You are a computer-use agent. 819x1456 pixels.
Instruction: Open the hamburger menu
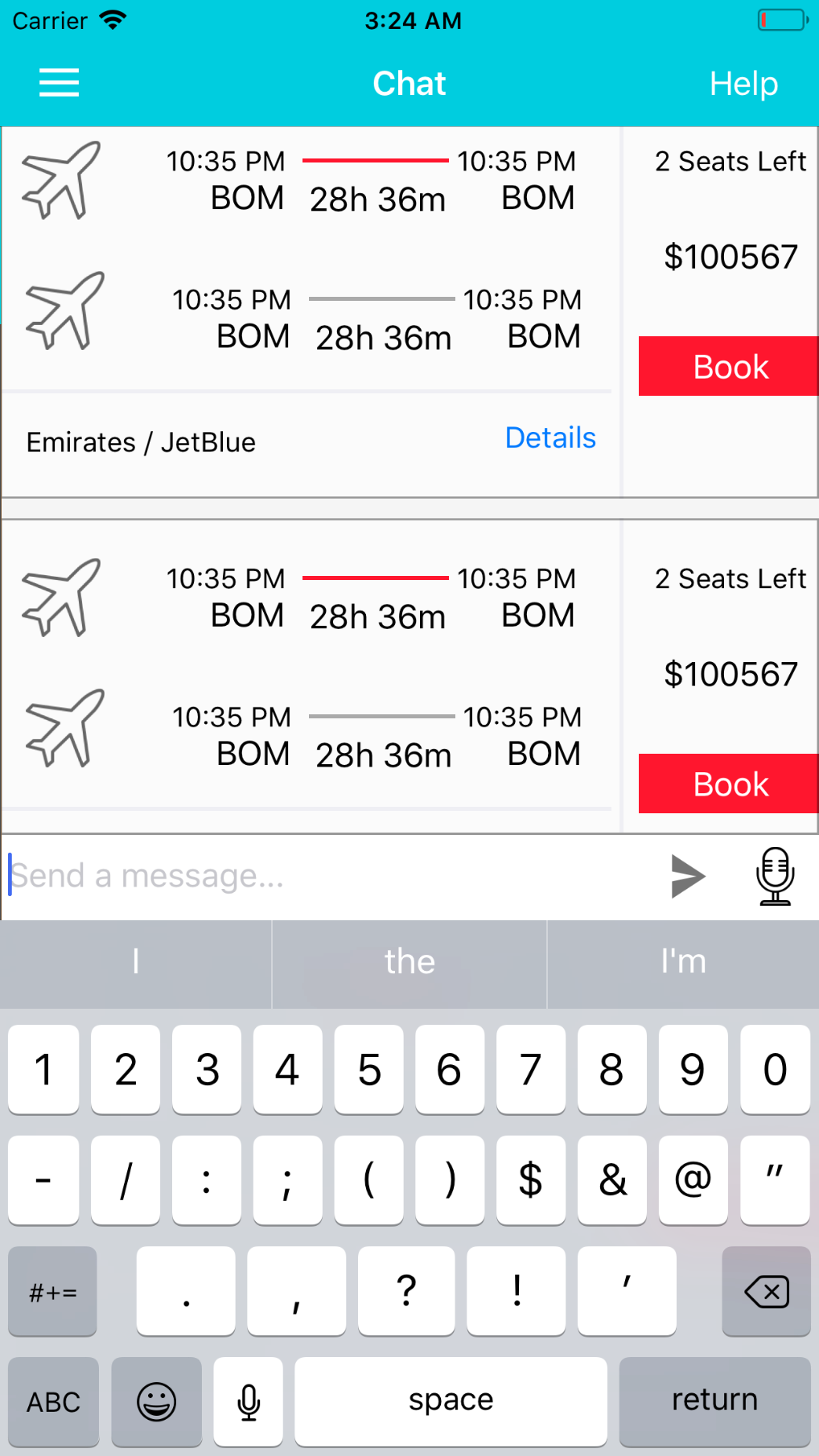click(x=59, y=83)
